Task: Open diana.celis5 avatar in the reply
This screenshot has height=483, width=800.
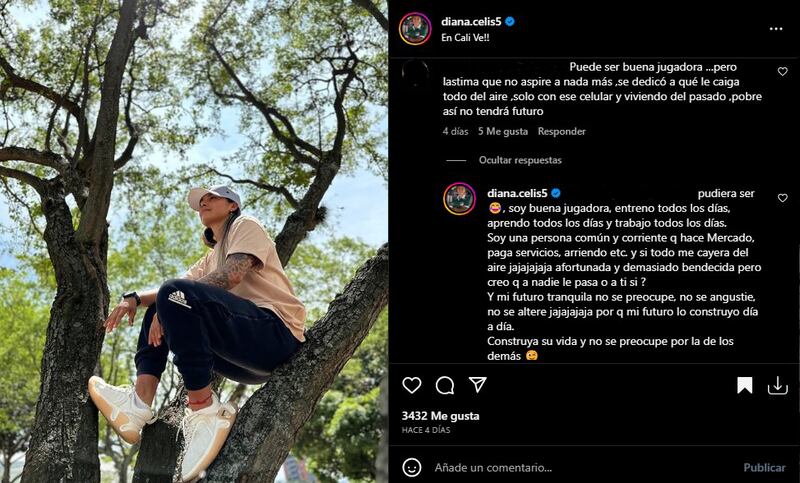Action: [x=459, y=198]
